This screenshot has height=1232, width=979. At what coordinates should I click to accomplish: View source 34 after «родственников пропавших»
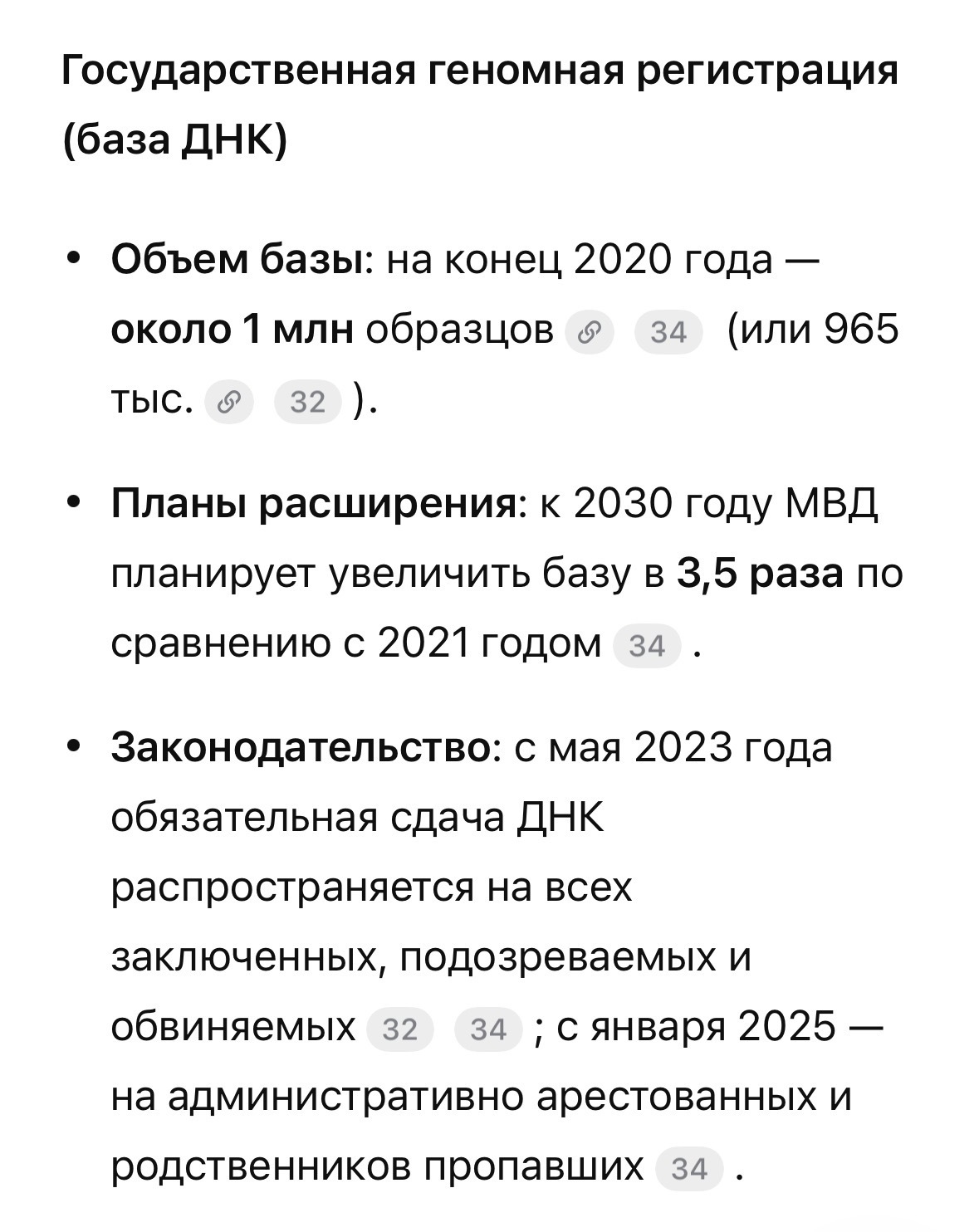pos(689,1169)
